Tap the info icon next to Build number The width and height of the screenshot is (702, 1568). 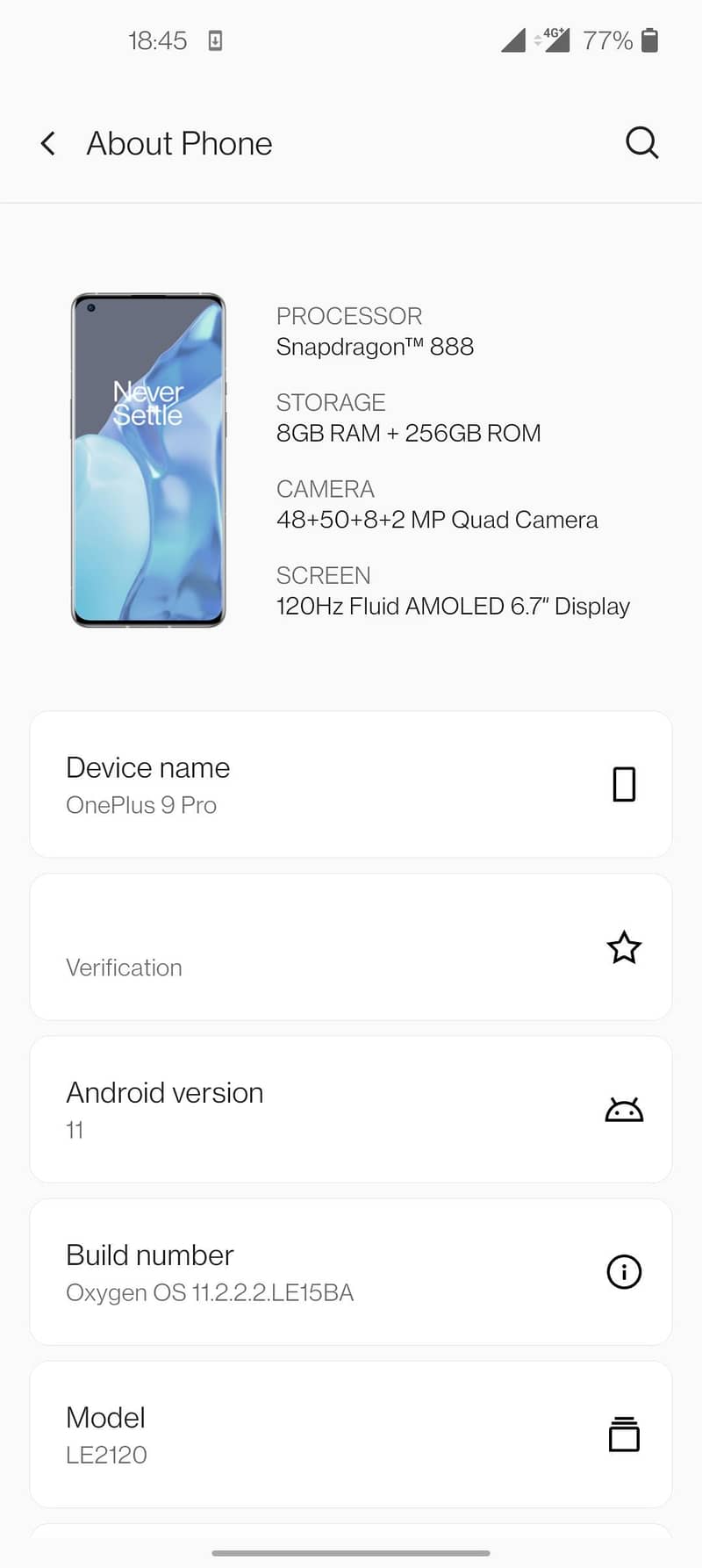(x=623, y=1271)
